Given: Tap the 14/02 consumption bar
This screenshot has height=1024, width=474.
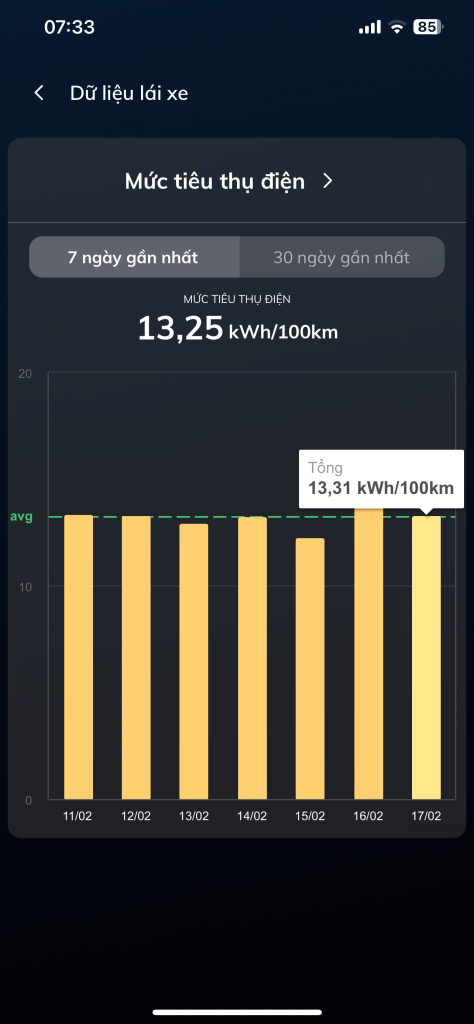Looking at the screenshot, I should click(x=252, y=658).
